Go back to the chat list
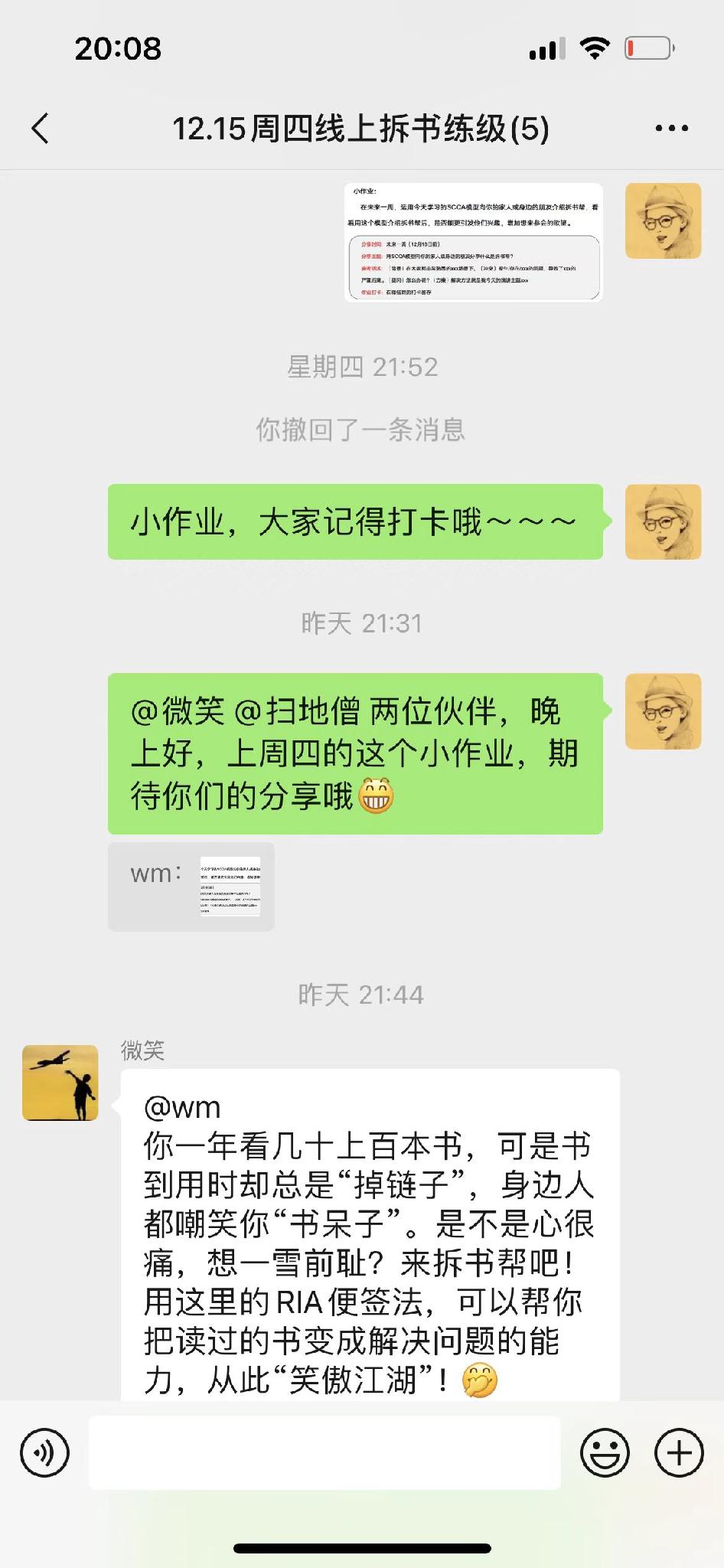Screen dimensions: 724x1568 point(41,129)
